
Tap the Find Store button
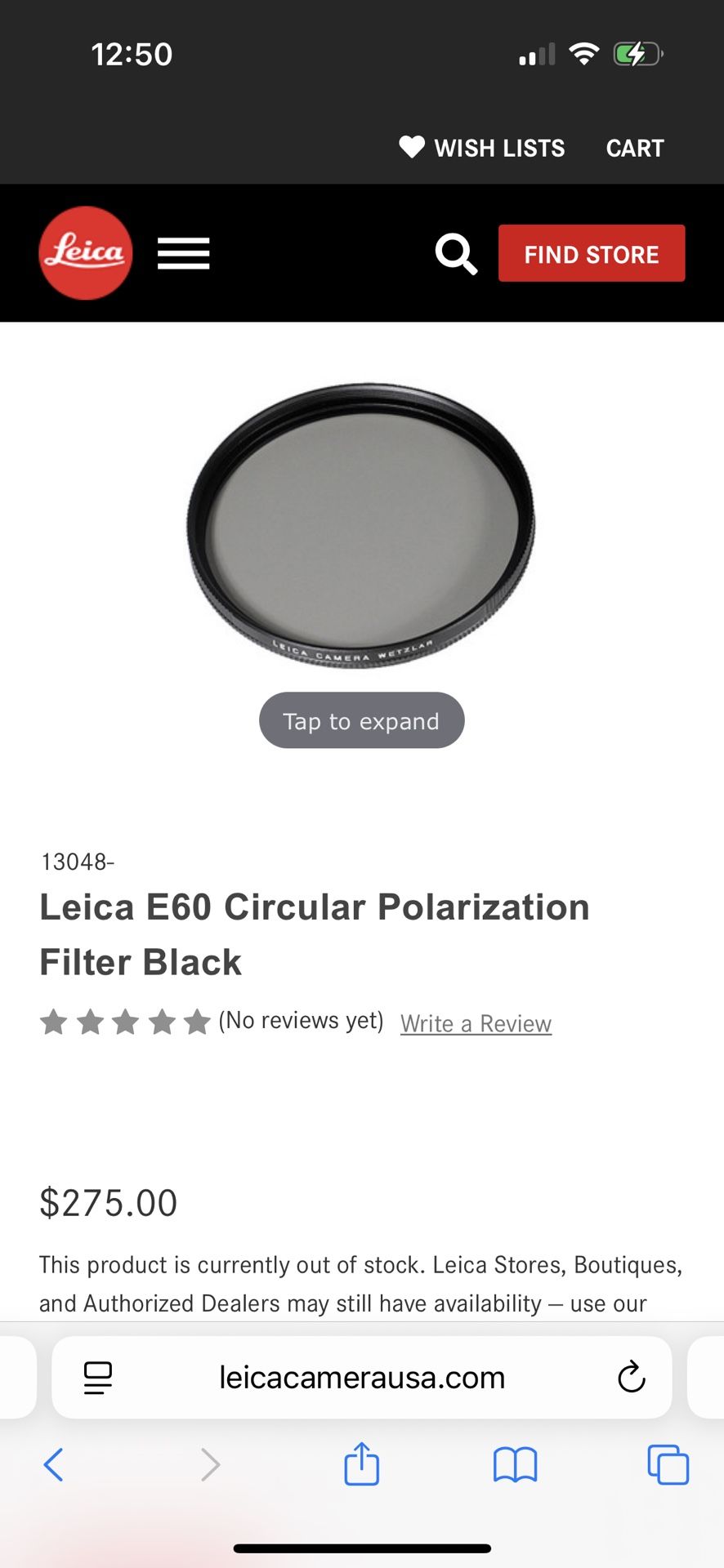[591, 254]
